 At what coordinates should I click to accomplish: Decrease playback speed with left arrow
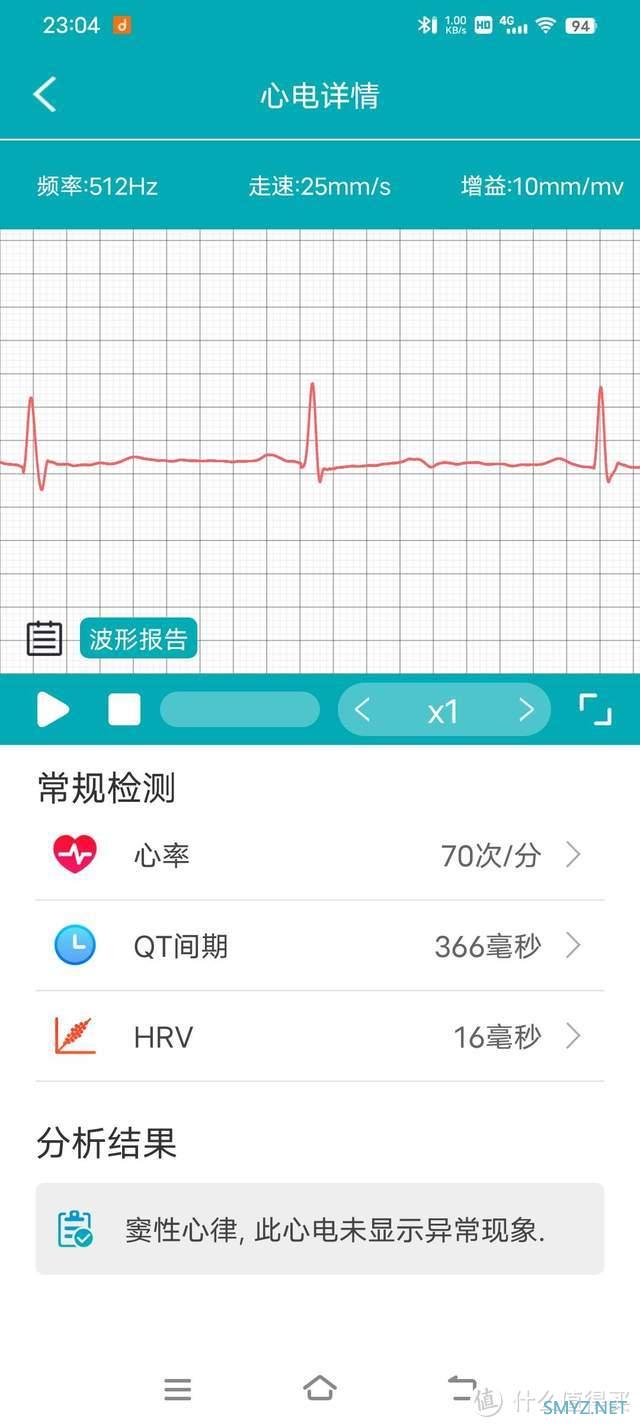point(363,710)
